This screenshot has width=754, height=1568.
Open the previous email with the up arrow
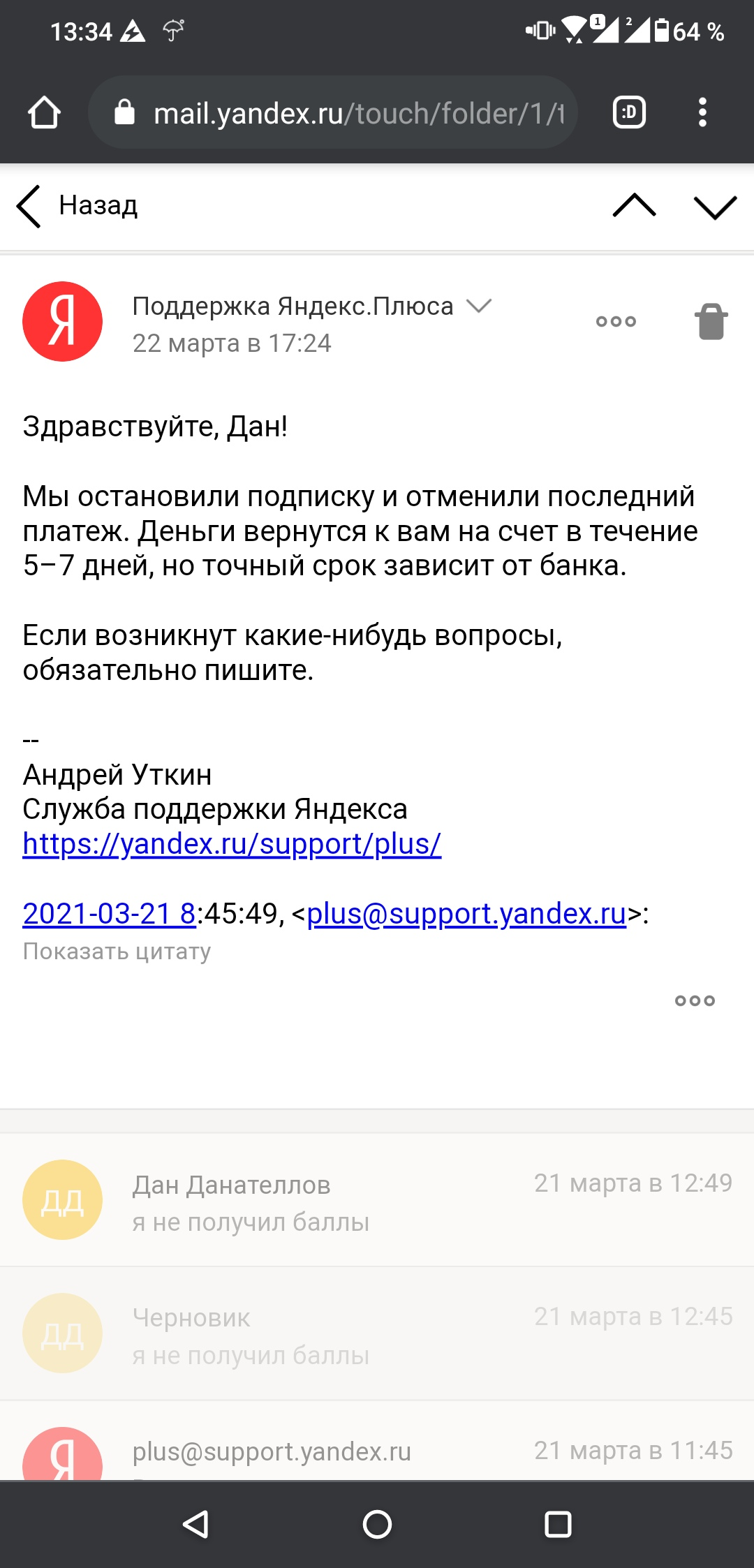point(634,206)
